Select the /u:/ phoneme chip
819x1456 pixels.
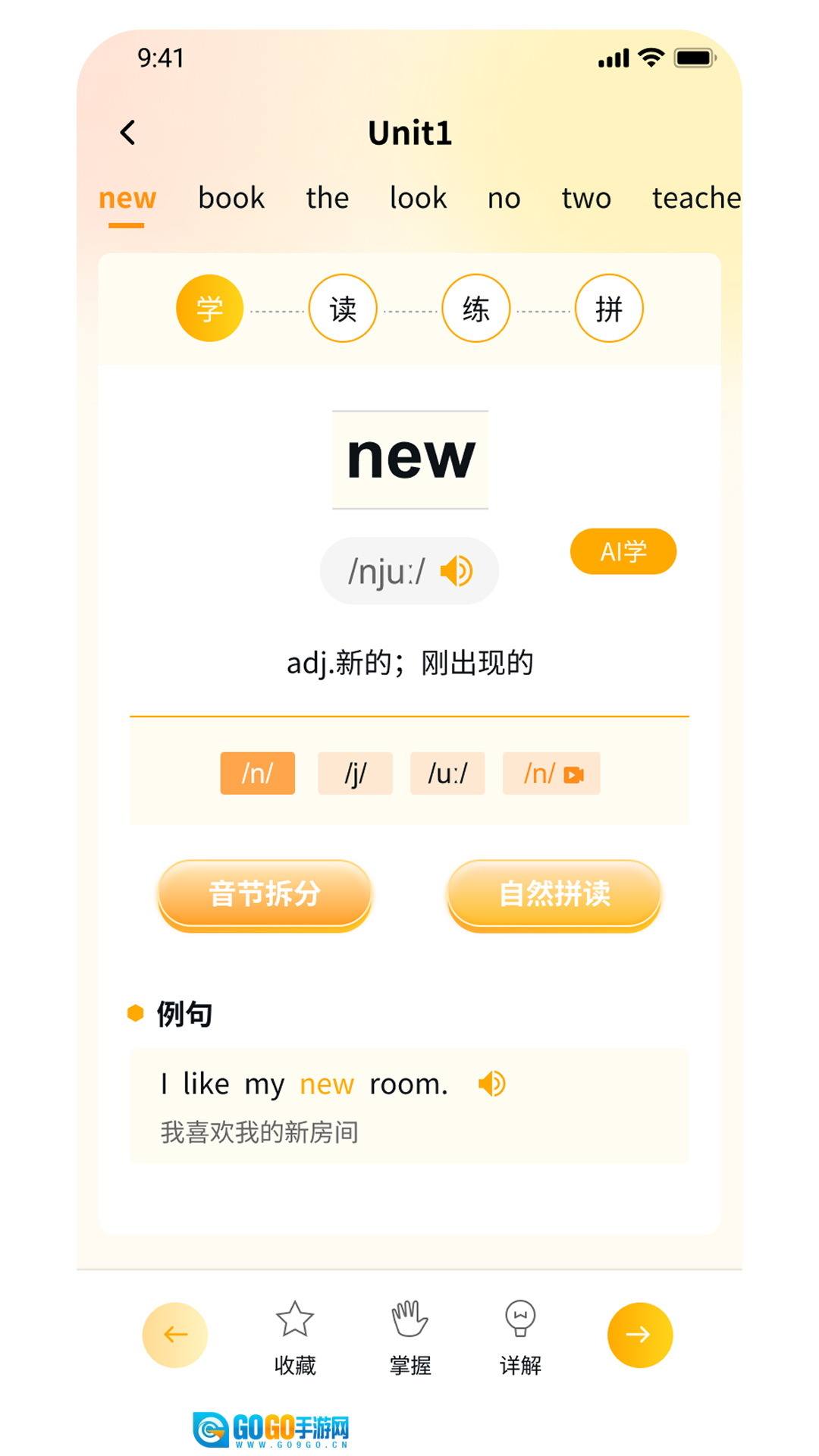tap(447, 773)
